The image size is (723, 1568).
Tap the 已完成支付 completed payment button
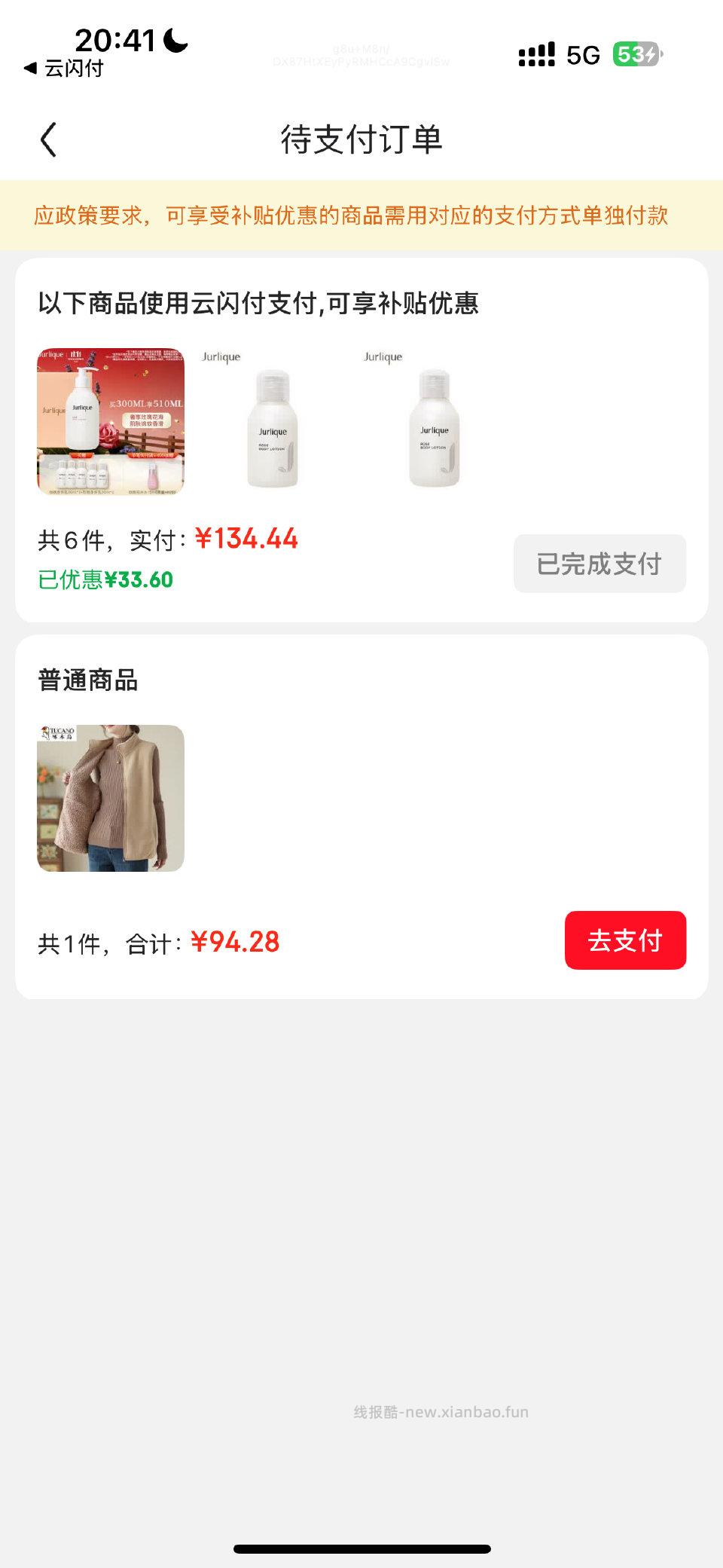click(x=599, y=563)
